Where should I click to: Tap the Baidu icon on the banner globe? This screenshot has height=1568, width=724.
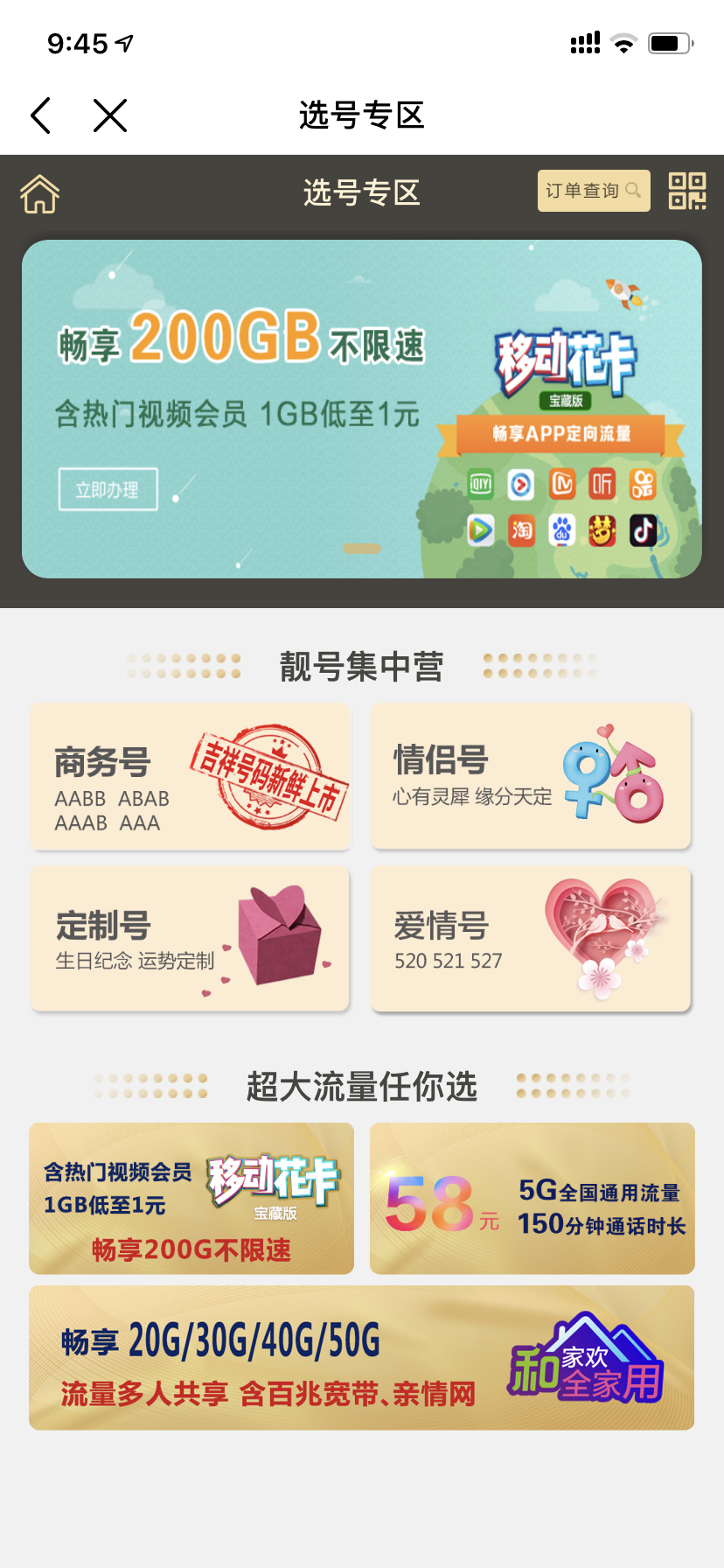(561, 531)
